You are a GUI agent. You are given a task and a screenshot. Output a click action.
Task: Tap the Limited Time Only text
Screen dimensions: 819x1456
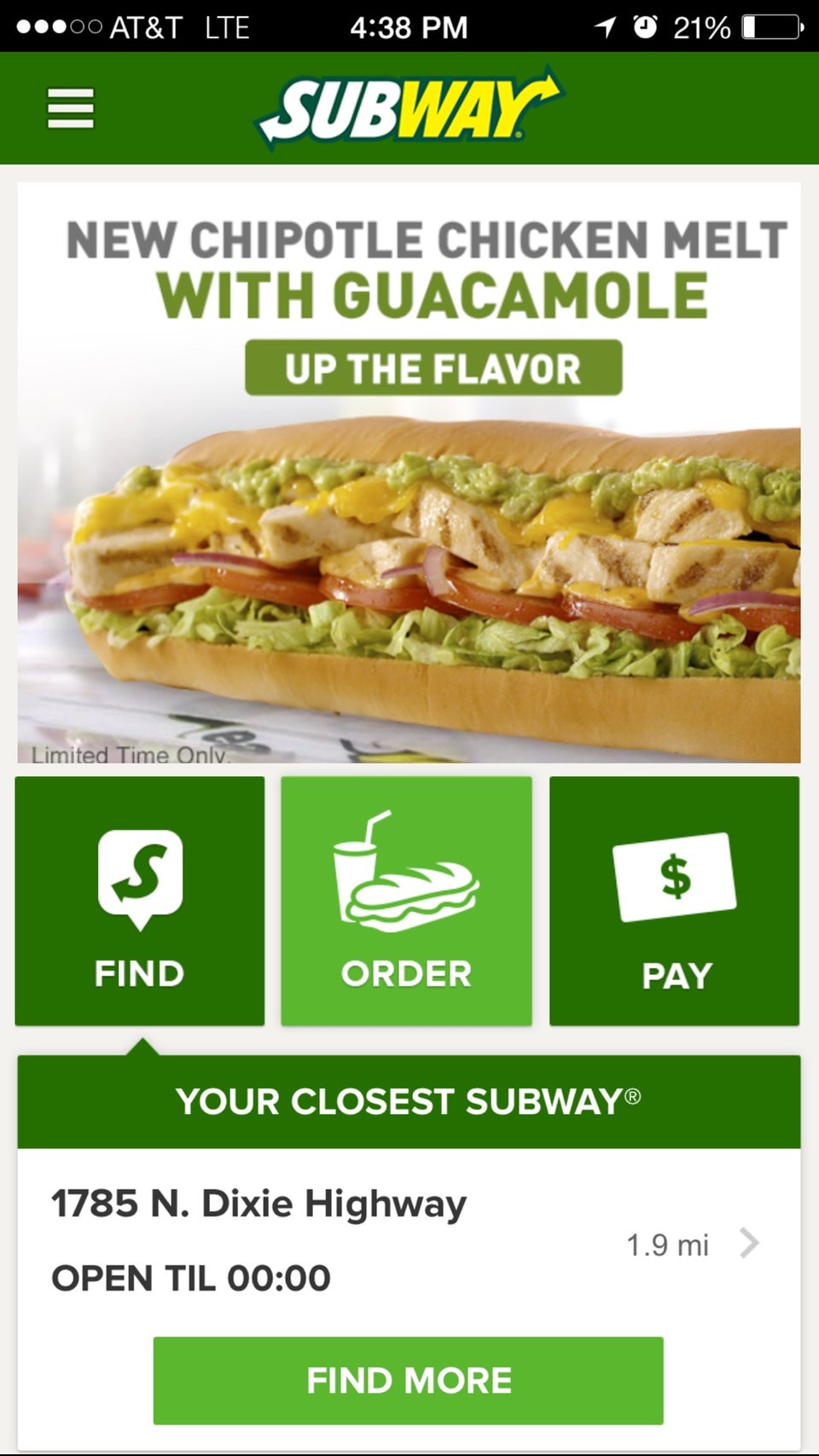(129, 754)
